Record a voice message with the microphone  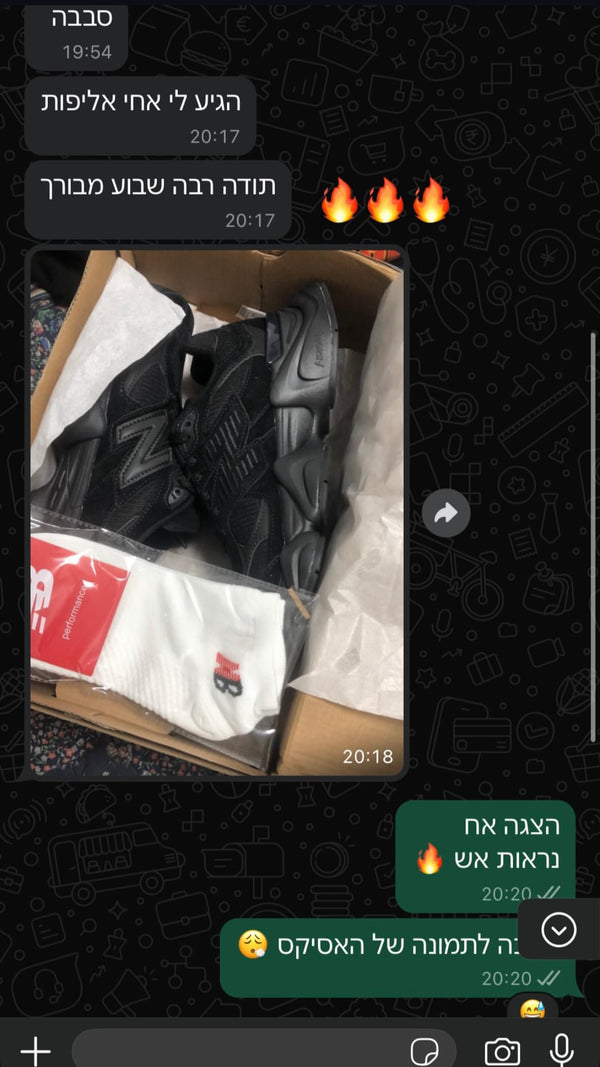click(x=562, y=1050)
